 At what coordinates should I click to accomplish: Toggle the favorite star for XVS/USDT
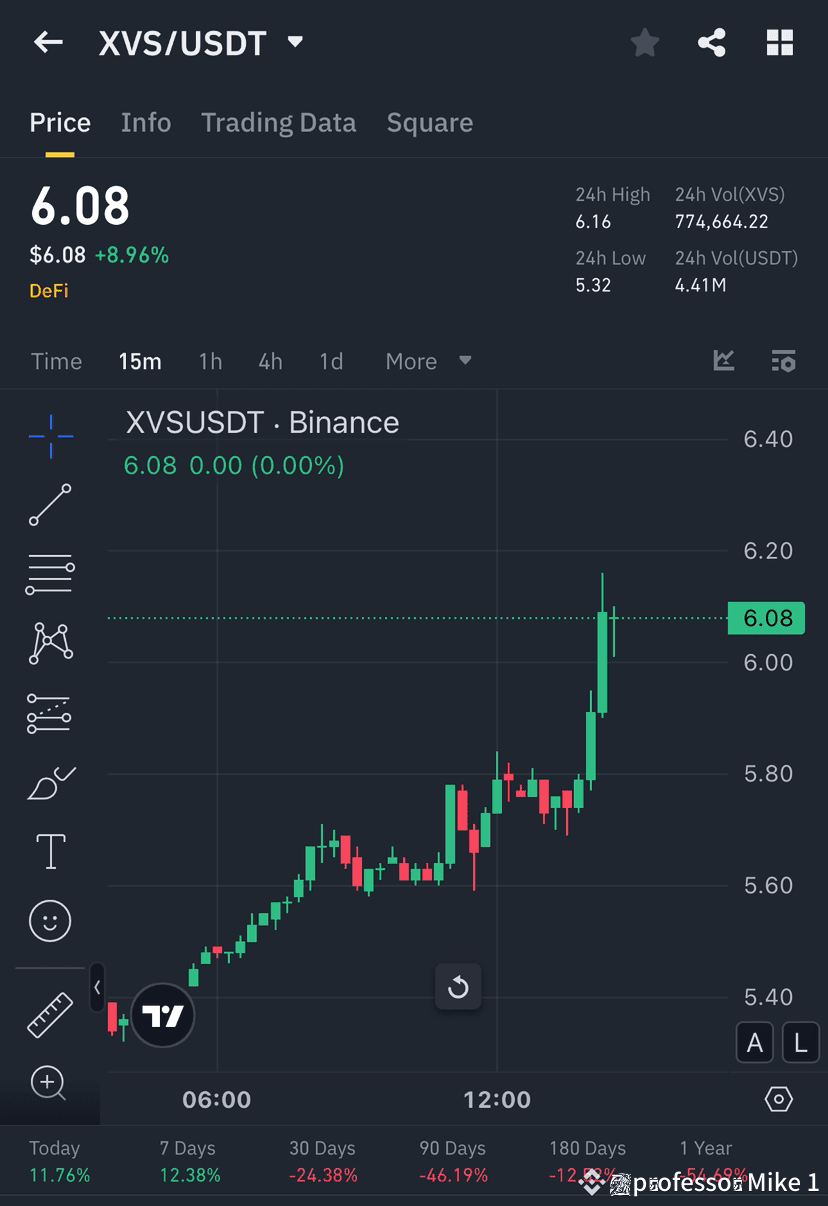(x=645, y=42)
